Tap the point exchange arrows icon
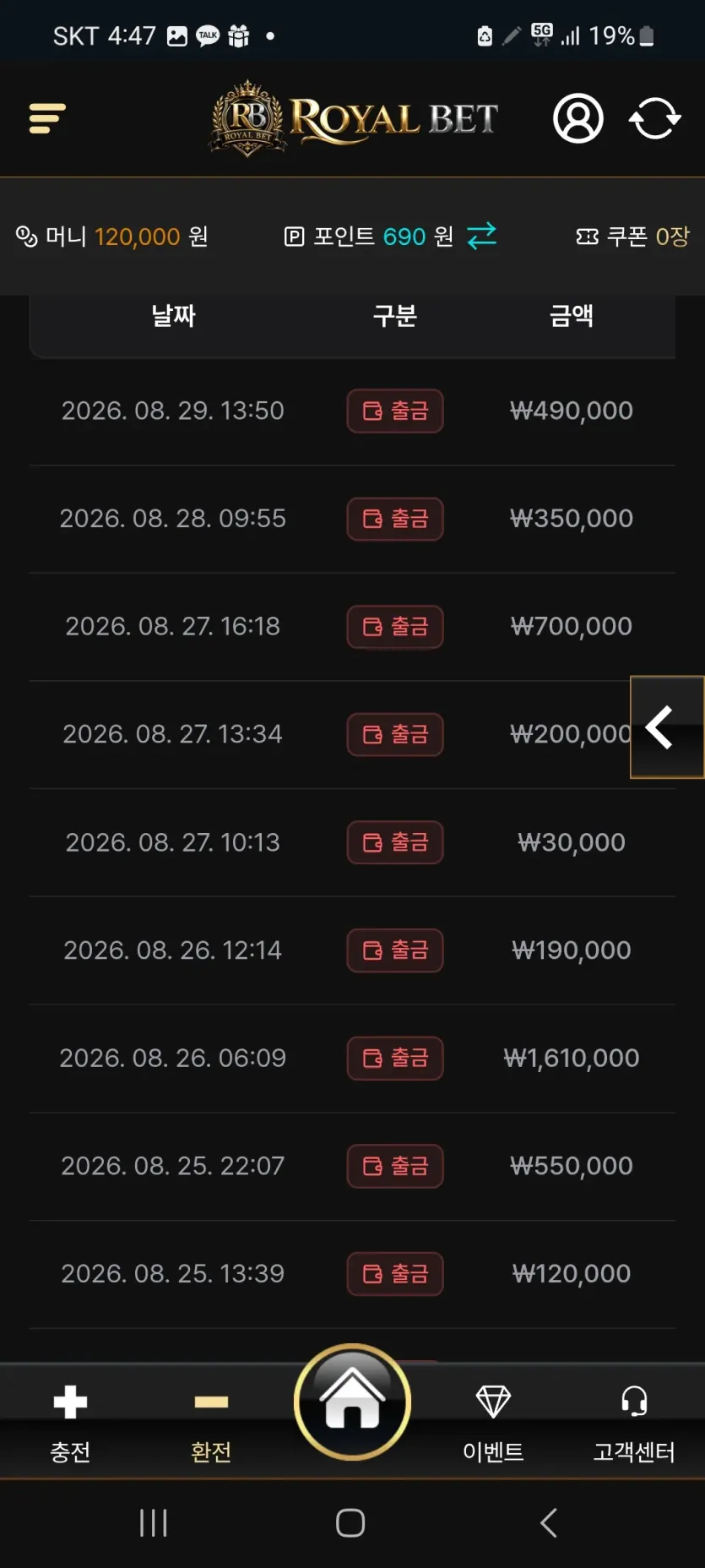705x1568 pixels. [482, 236]
